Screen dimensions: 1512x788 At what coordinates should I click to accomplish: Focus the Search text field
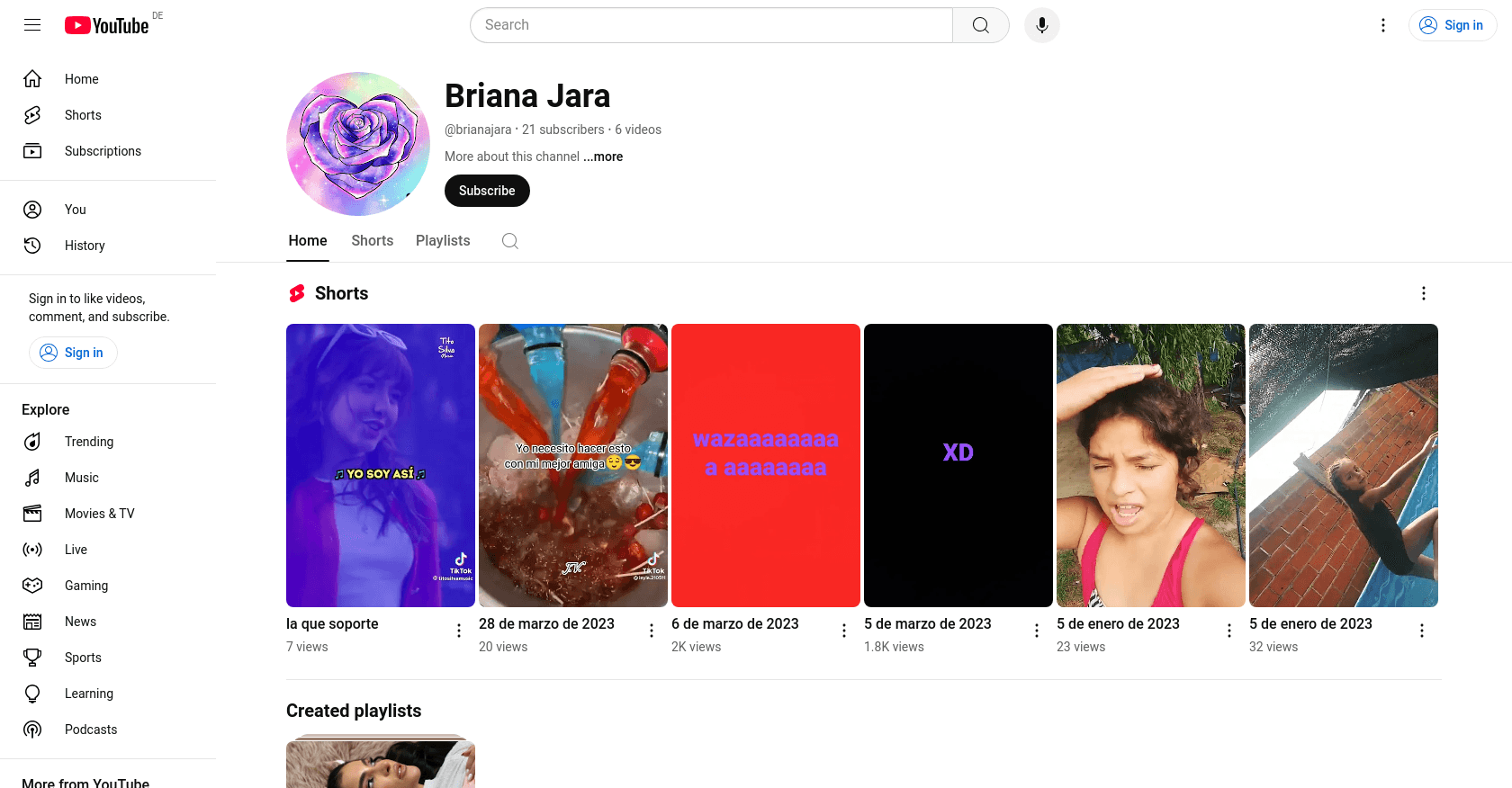[x=711, y=25]
